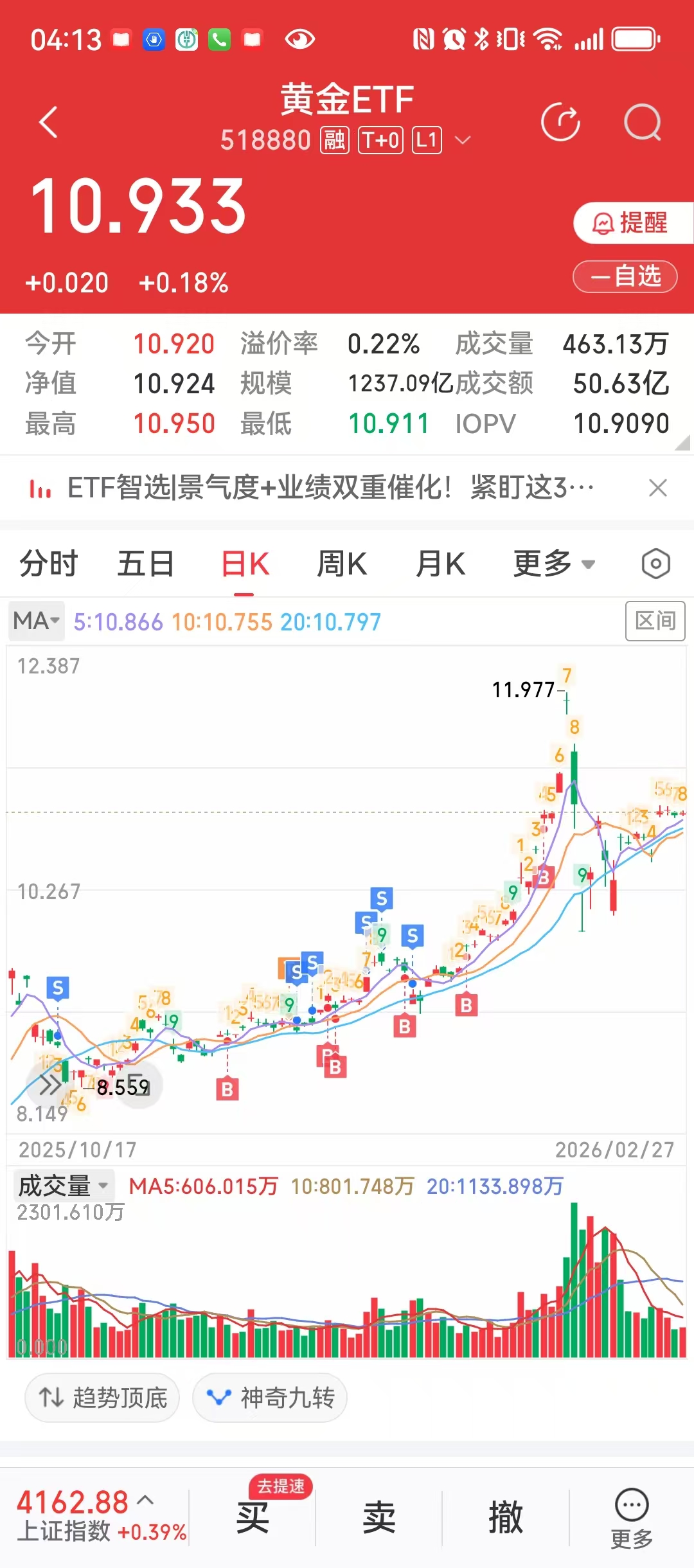Select the 月K chart tab
Image resolution: width=694 pixels, height=1568 pixels.
coord(440,564)
